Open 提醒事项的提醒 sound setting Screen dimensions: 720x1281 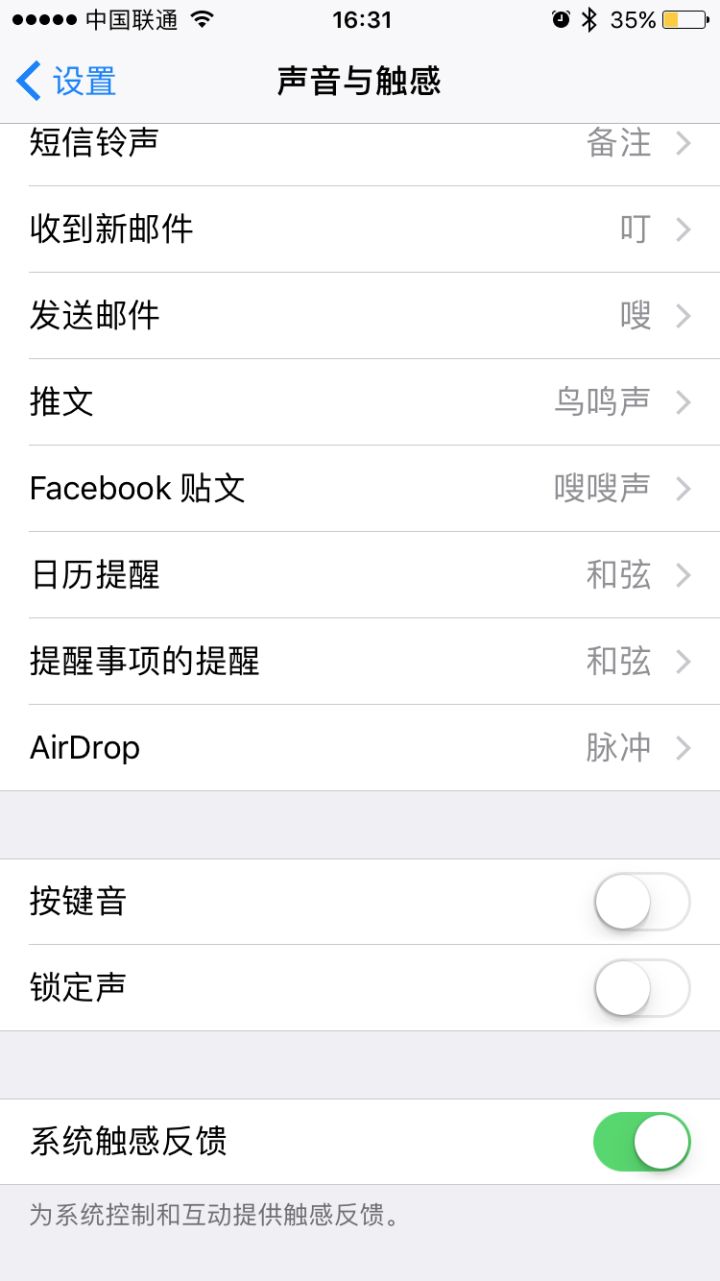(x=360, y=661)
